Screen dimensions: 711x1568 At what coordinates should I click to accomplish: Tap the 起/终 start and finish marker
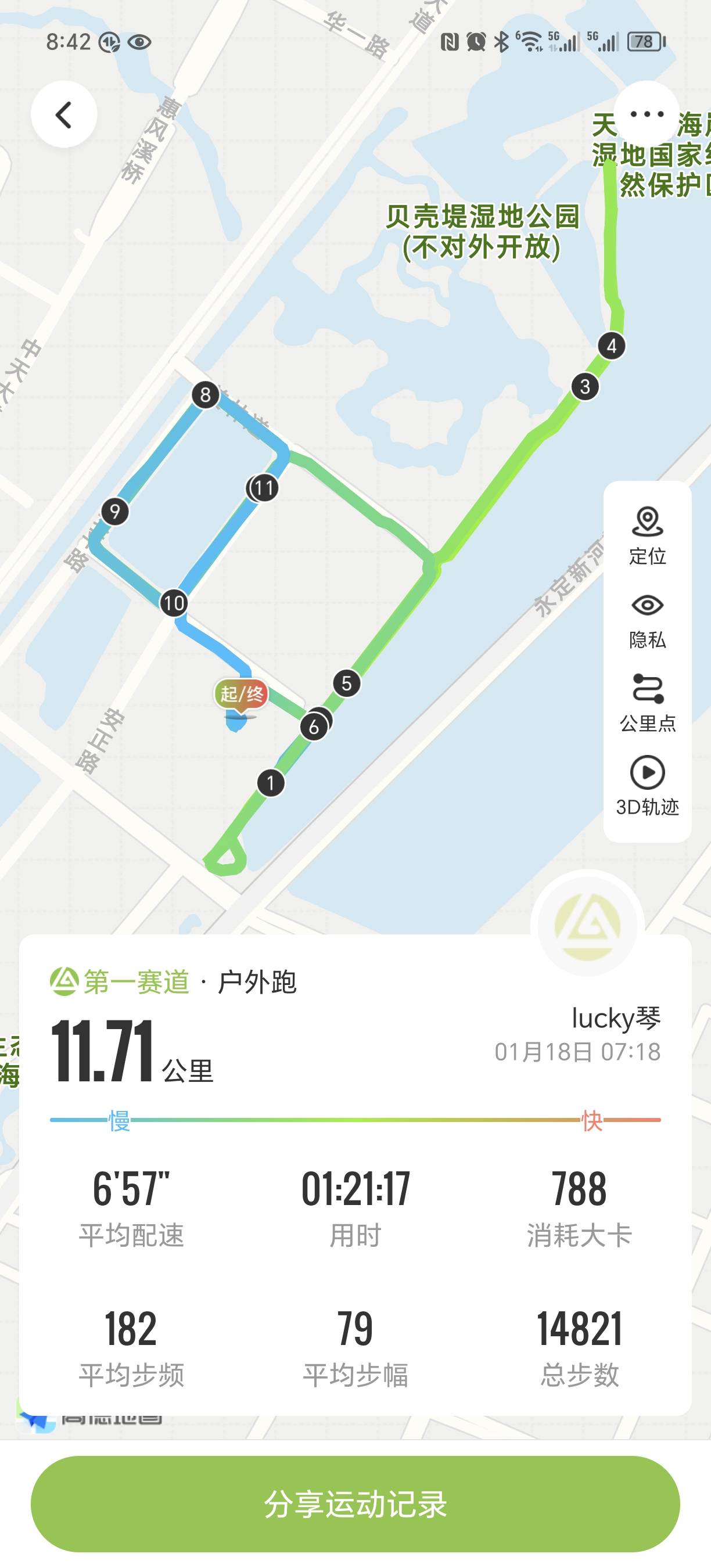point(242,694)
